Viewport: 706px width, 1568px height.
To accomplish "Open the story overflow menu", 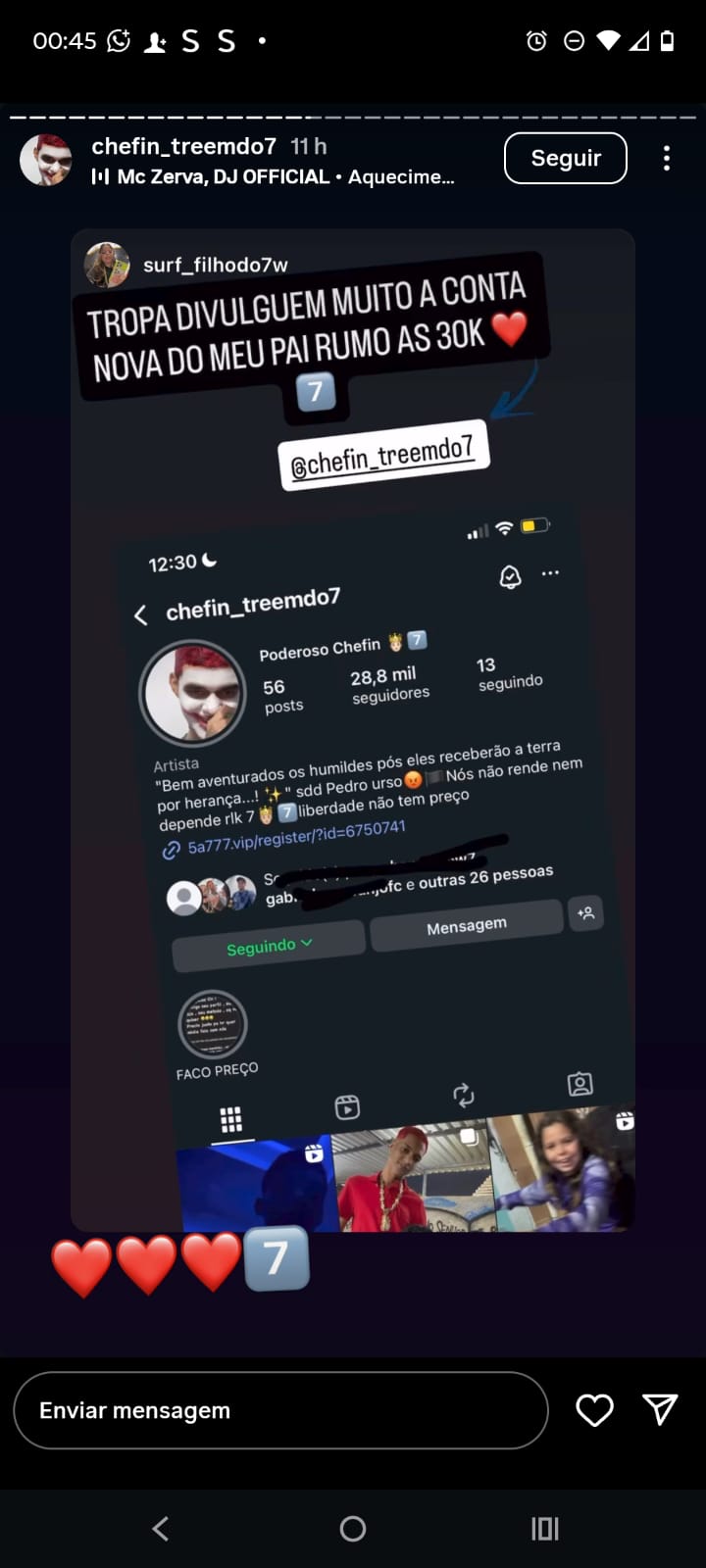I will (x=667, y=158).
